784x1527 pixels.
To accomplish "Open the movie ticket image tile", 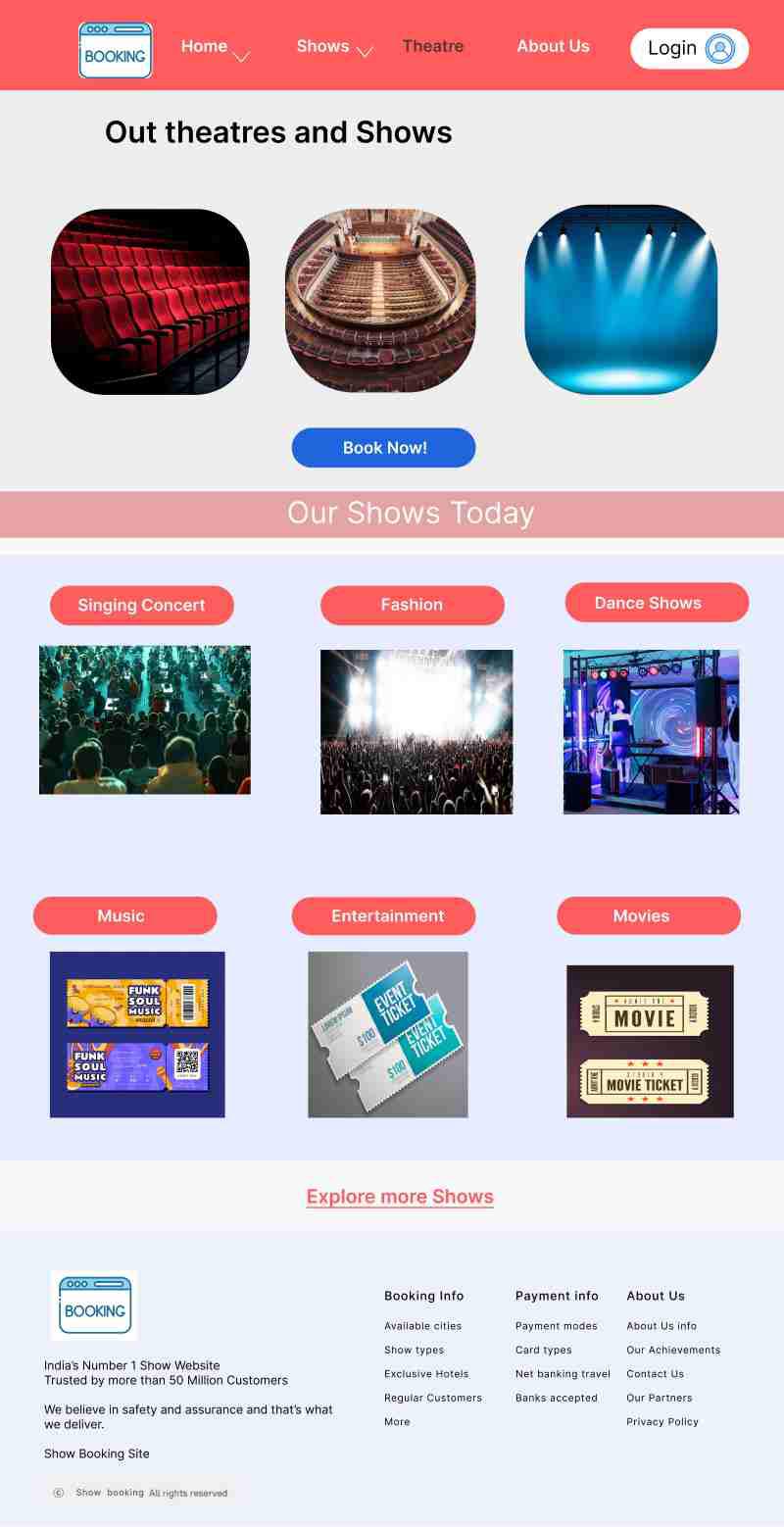I will (650, 1041).
